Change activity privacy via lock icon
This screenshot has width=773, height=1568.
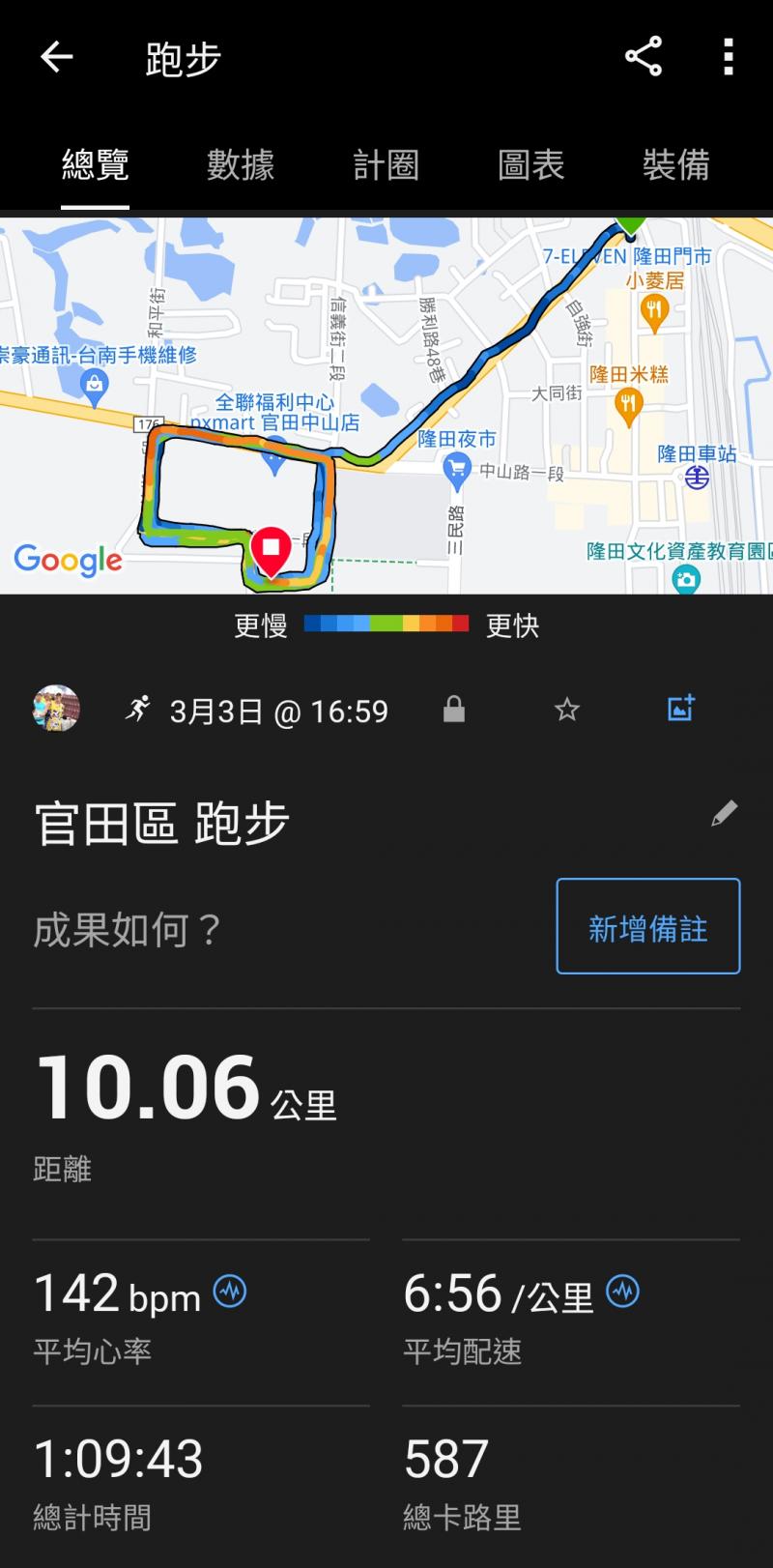tap(454, 711)
